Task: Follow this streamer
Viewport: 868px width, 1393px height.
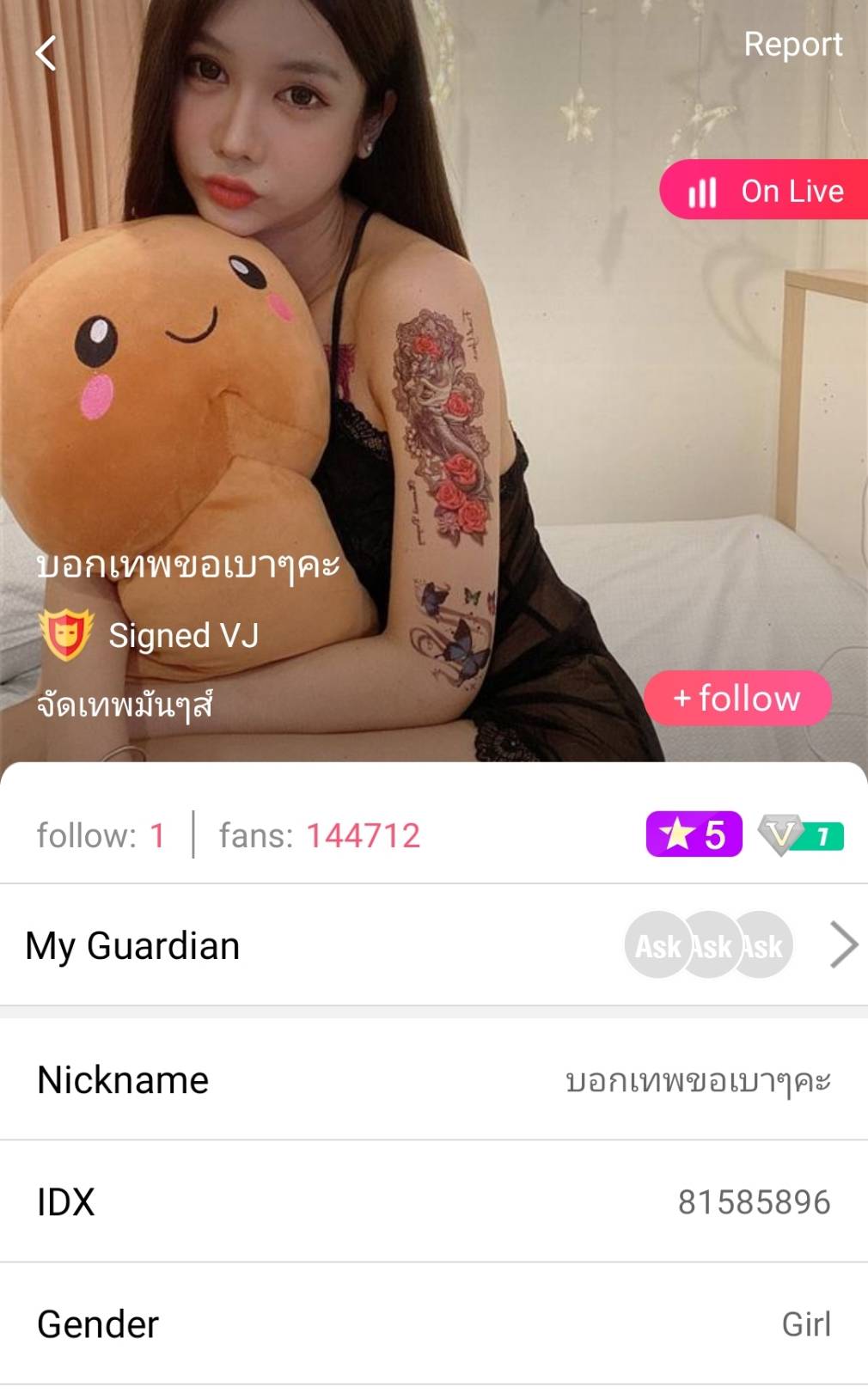Action: [737, 698]
